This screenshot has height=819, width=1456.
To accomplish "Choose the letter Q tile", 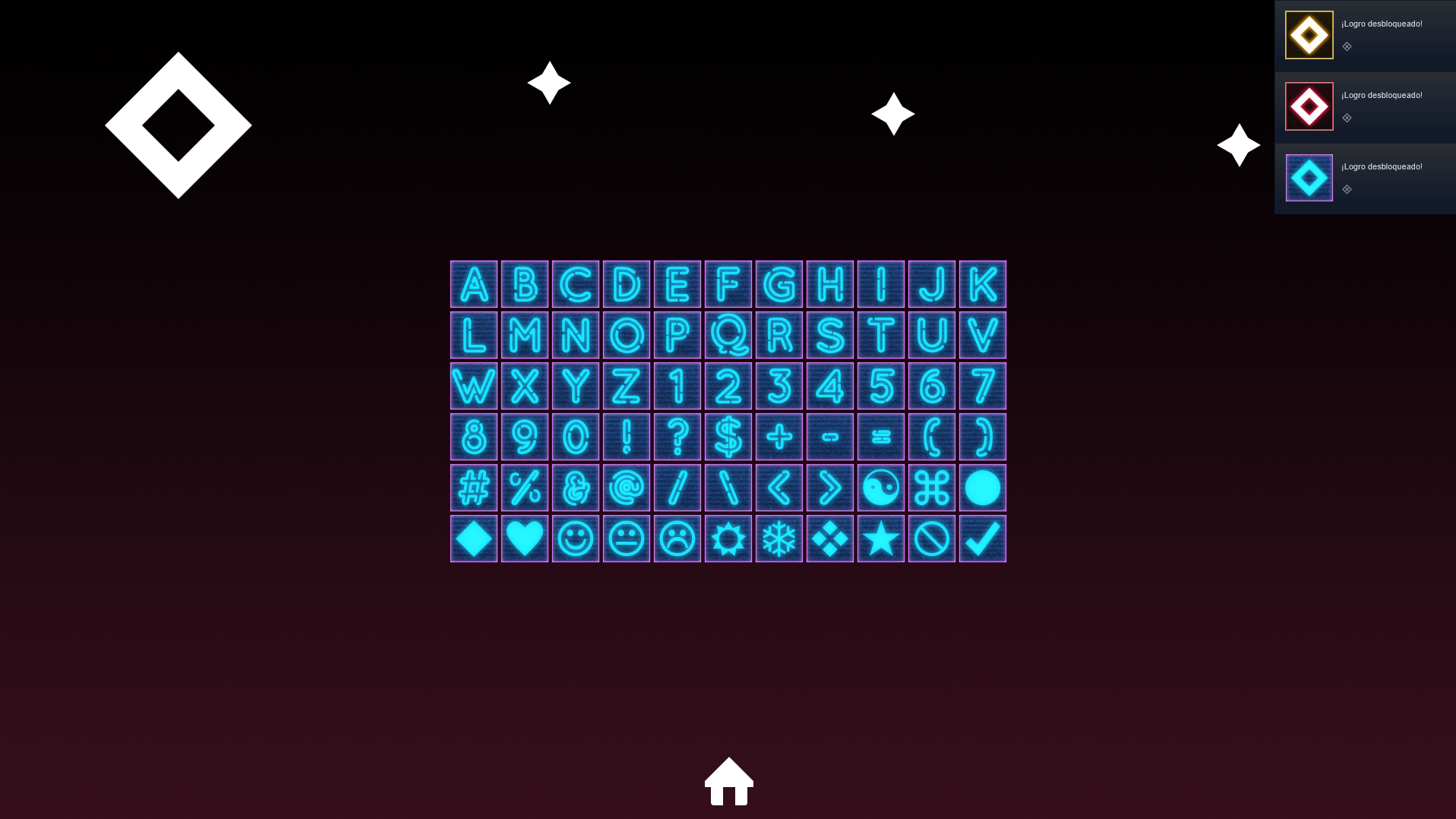I will click(x=728, y=335).
